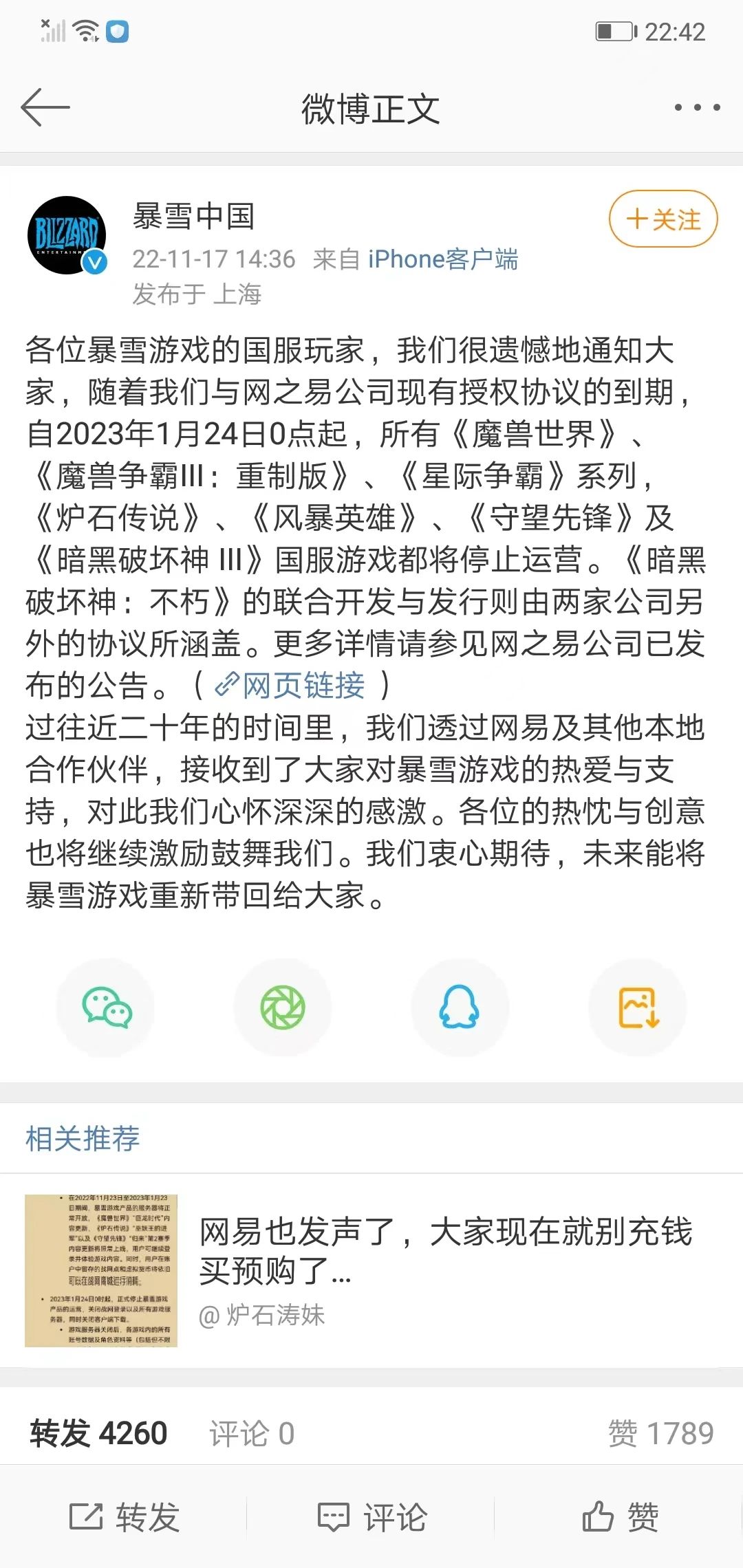Open the three-dot overflow menu
Viewport: 743px width, 1568px height.
click(x=696, y=107)
